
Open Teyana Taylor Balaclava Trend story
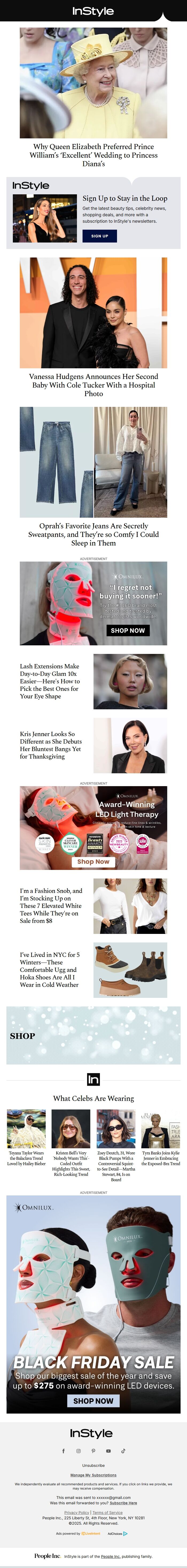coord(26,1158)
